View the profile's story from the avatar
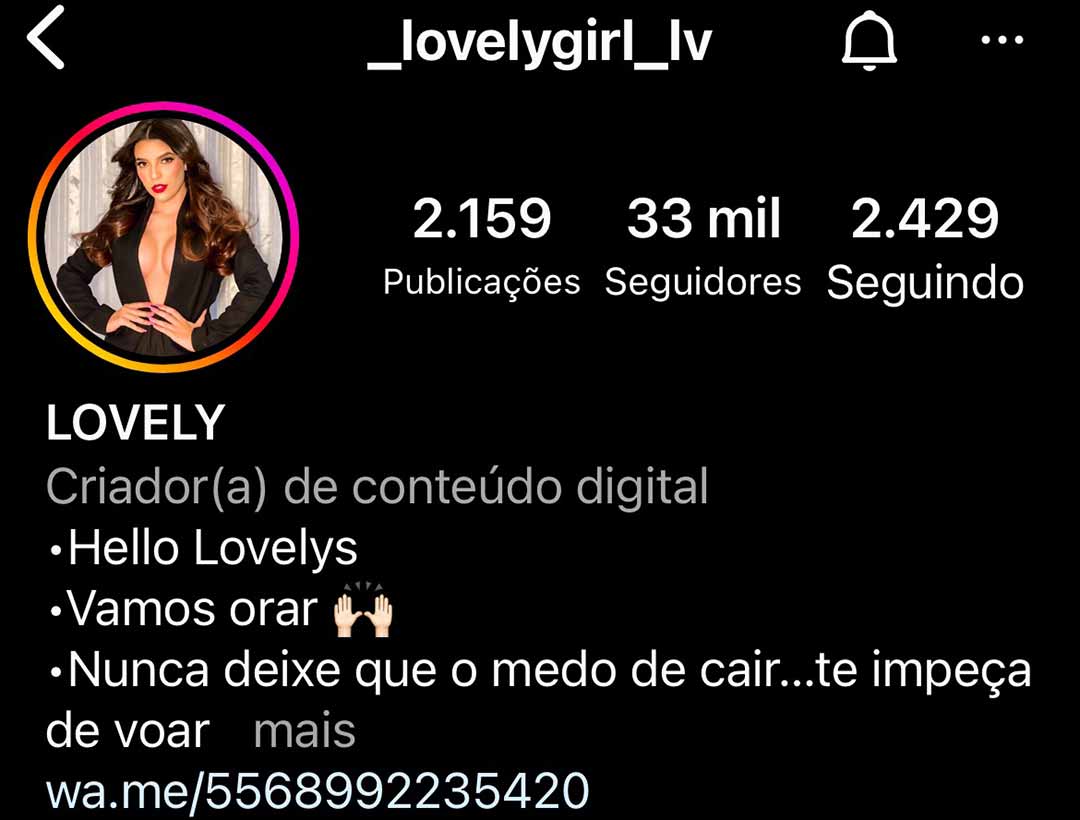Screen dimensions: 1080x820 pyautogui.click(x=164, y=236)
